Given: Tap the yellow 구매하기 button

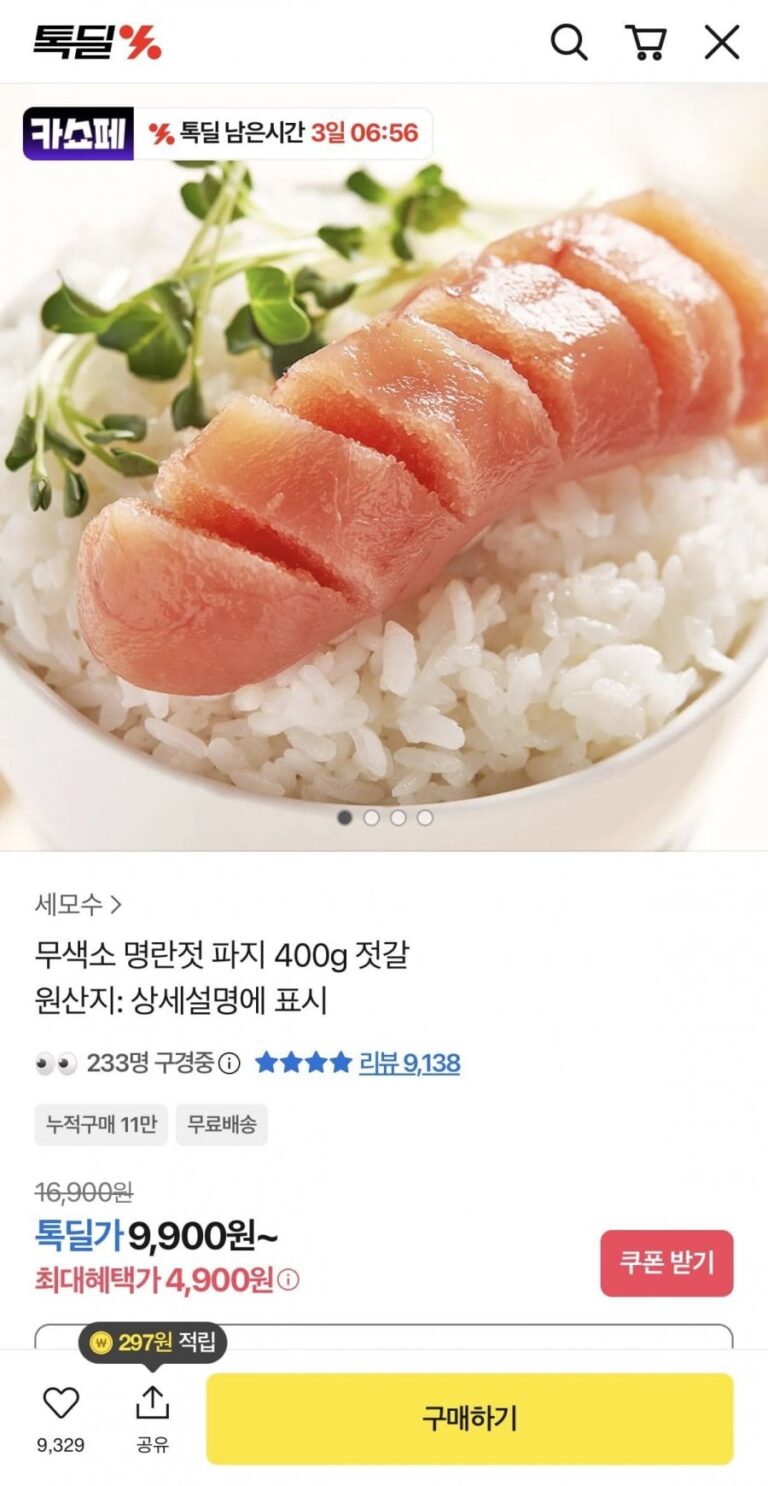Looking at the screenshot, I should (469, 1418).
